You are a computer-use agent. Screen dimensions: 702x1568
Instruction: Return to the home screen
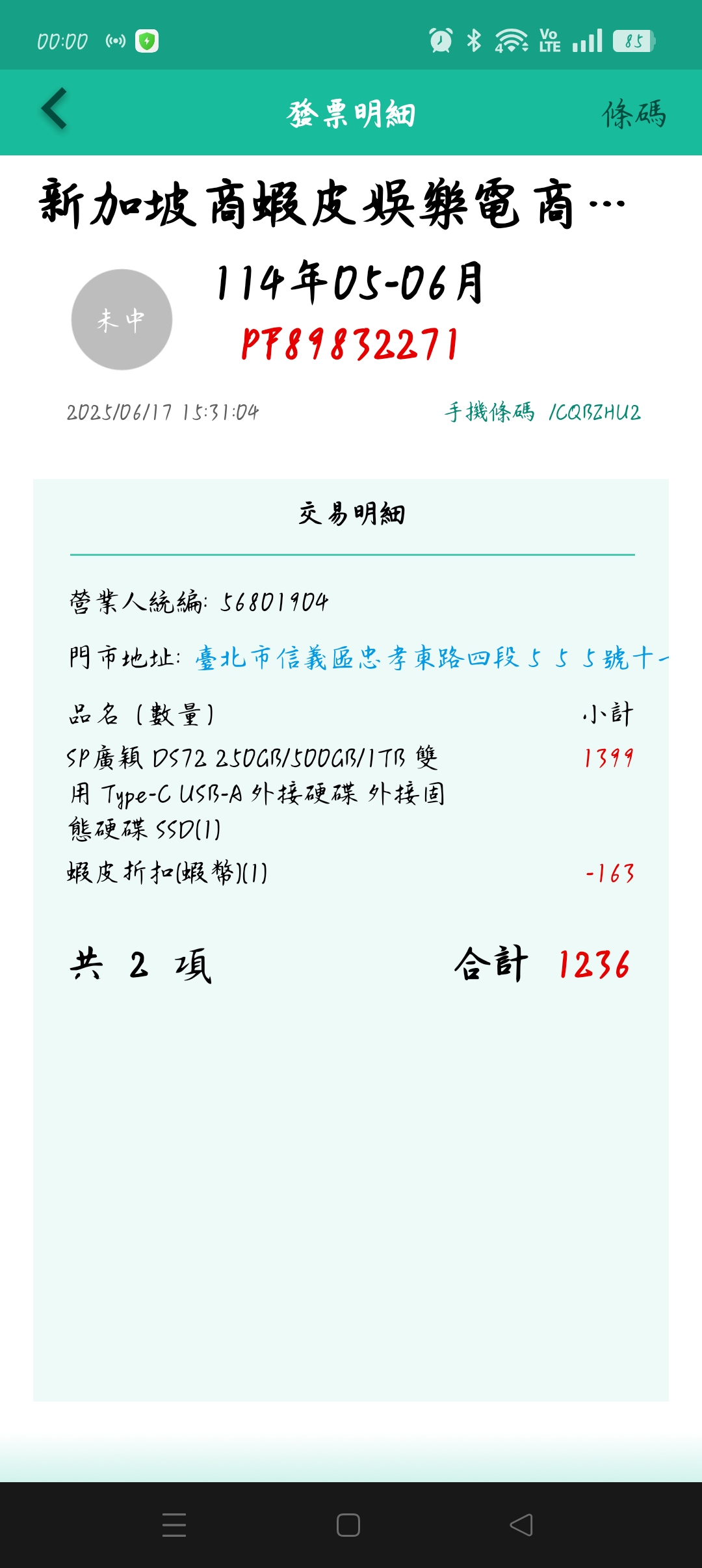pos(348,1524)
